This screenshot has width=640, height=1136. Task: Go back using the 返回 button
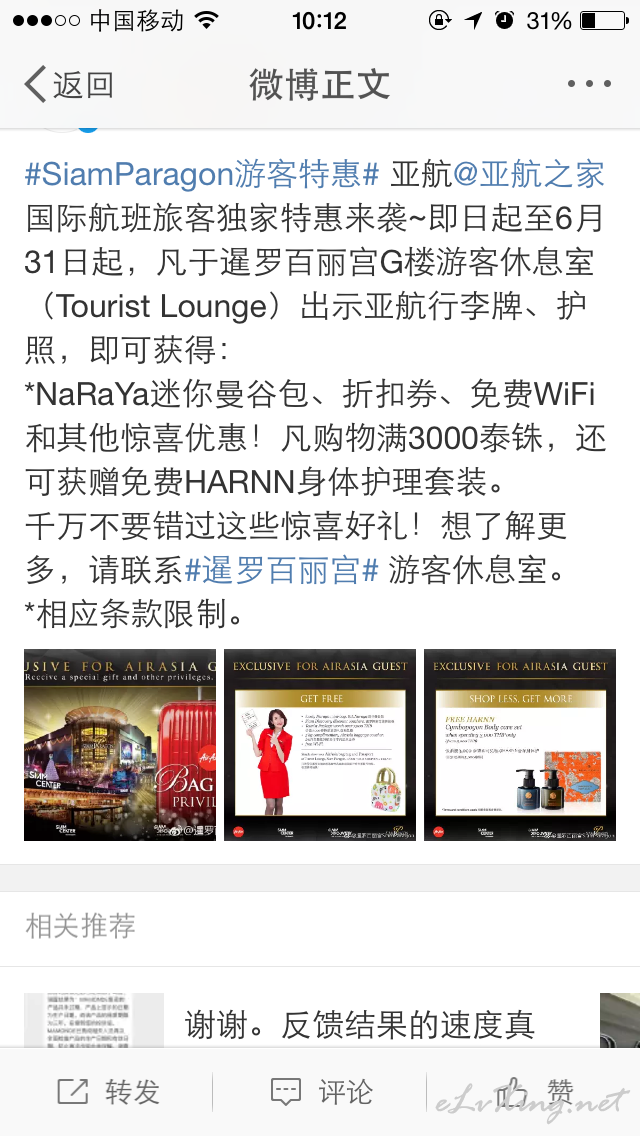[x=69, y=85]
